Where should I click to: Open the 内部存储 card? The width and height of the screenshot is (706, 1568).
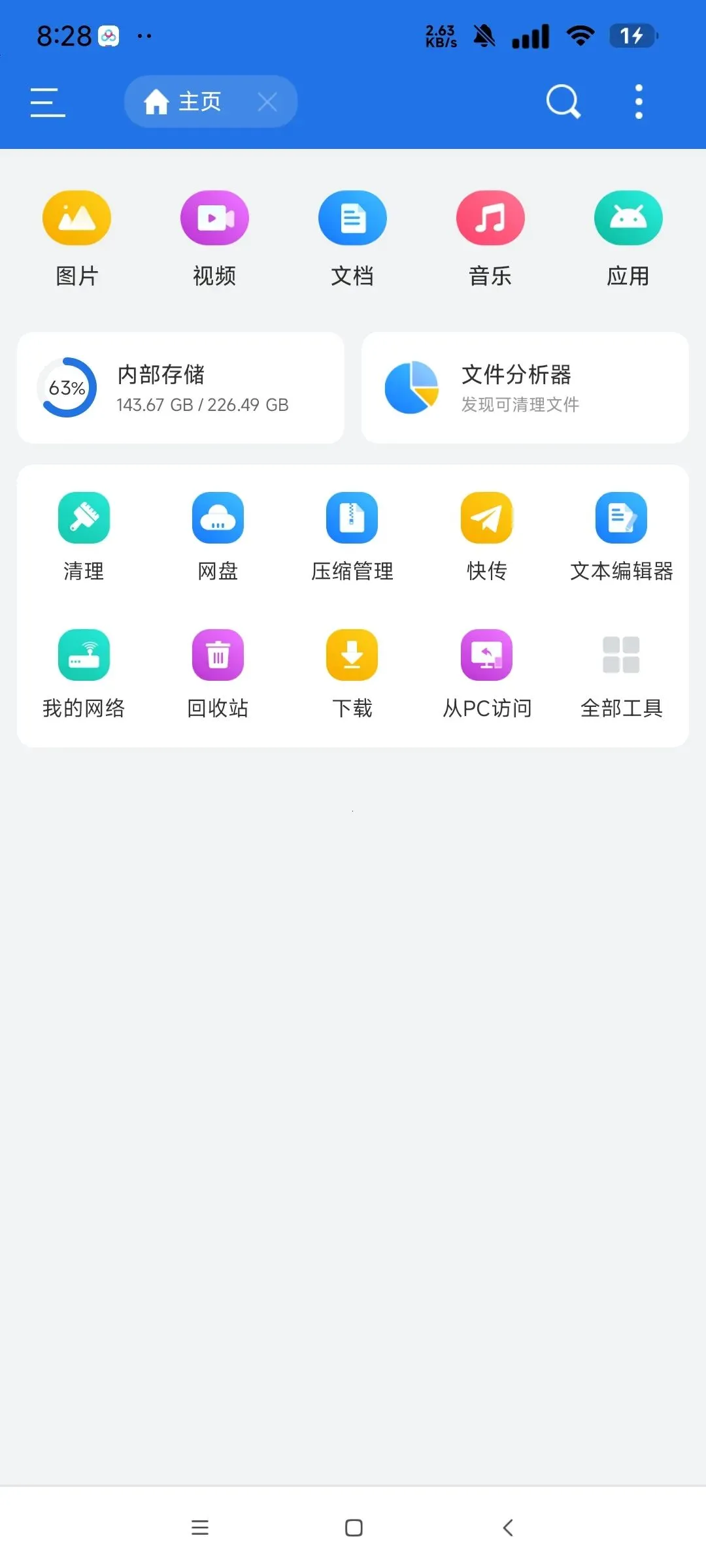180,388
